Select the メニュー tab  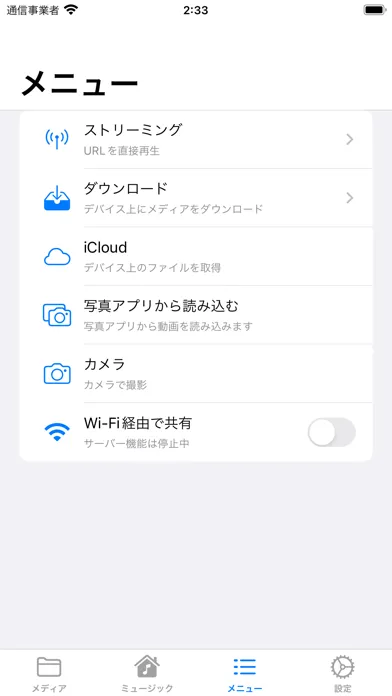pyautogui.click(x=245, y=674)
